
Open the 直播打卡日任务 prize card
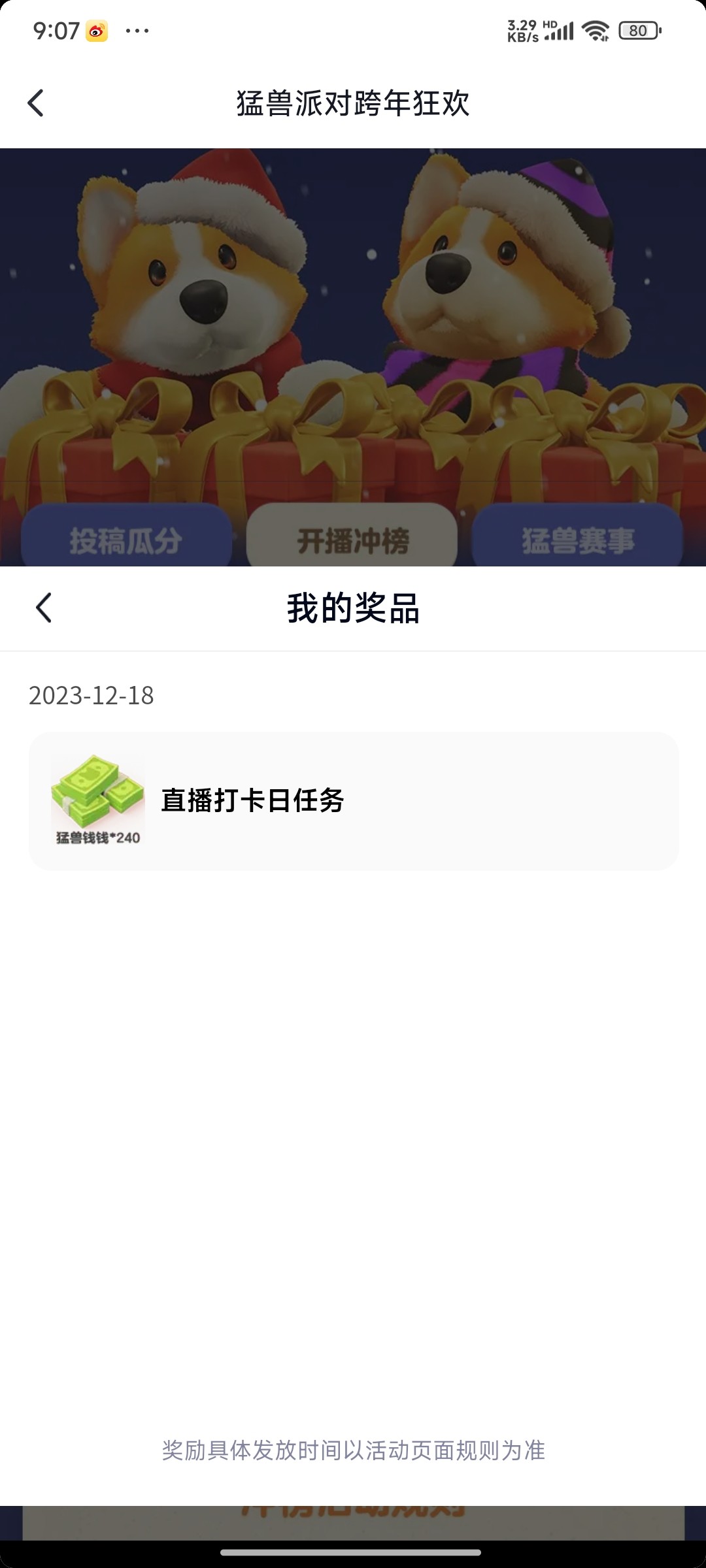353,801
